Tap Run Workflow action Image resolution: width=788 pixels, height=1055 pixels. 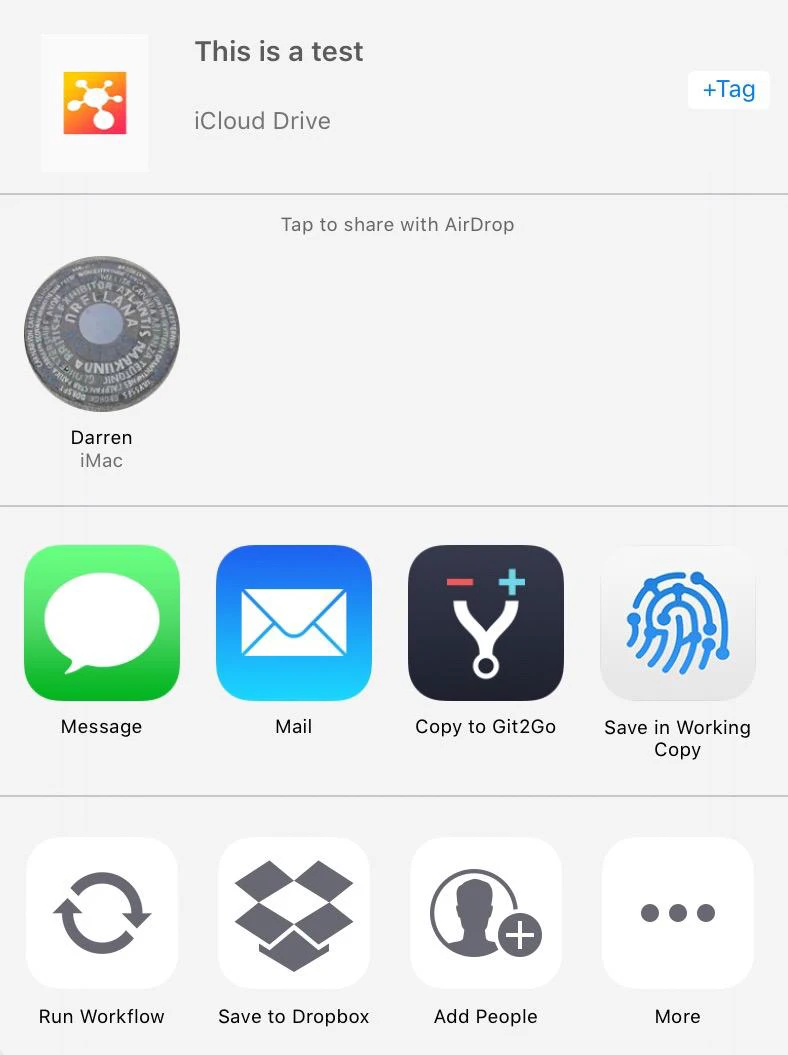(102, 913)
